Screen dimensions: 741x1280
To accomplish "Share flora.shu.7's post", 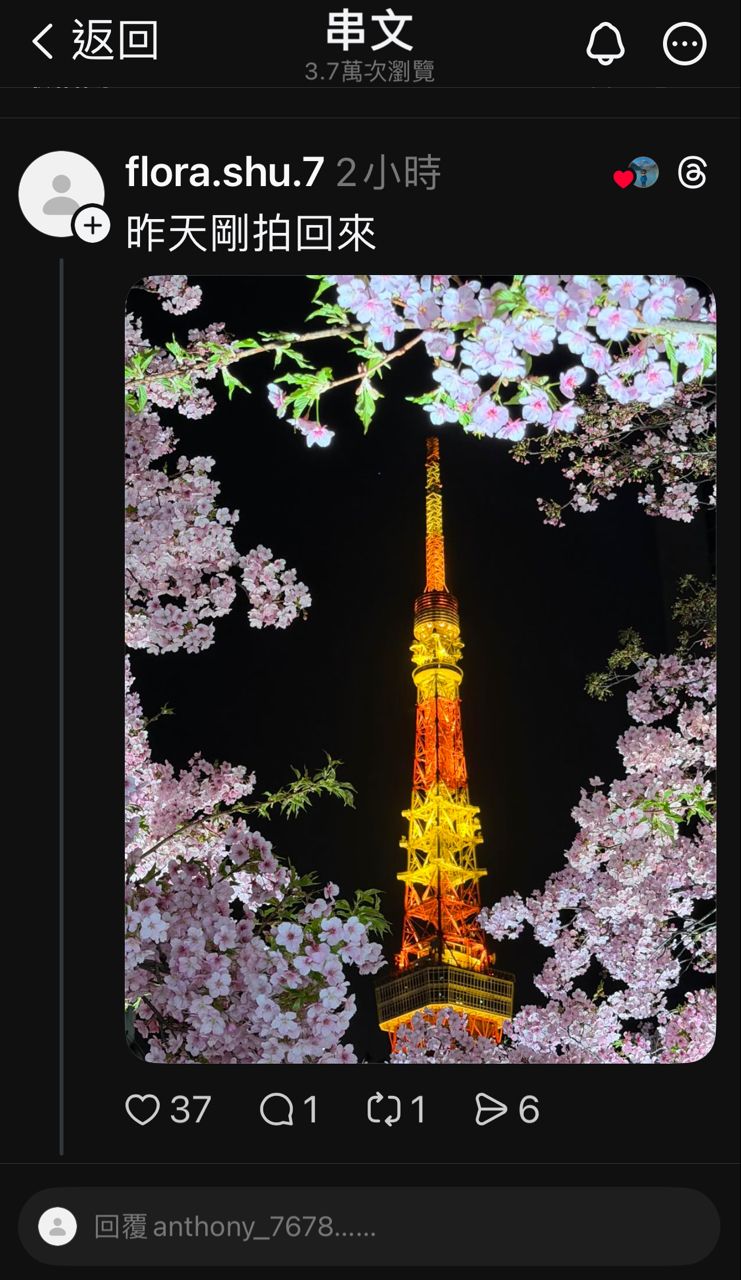I will pyautogui.click(x=491, y=1109).
